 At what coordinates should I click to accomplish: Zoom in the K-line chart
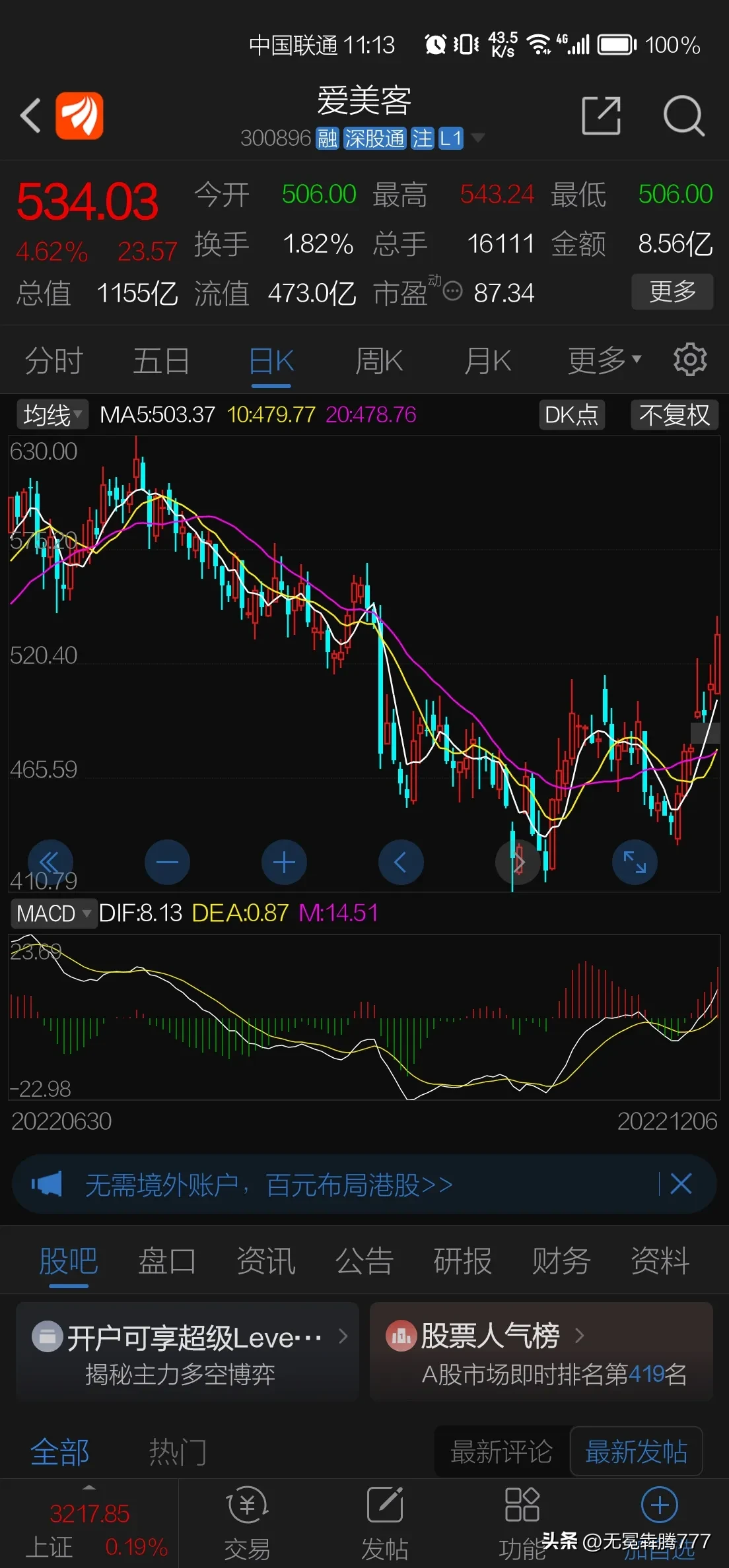[x=284, y=863]
